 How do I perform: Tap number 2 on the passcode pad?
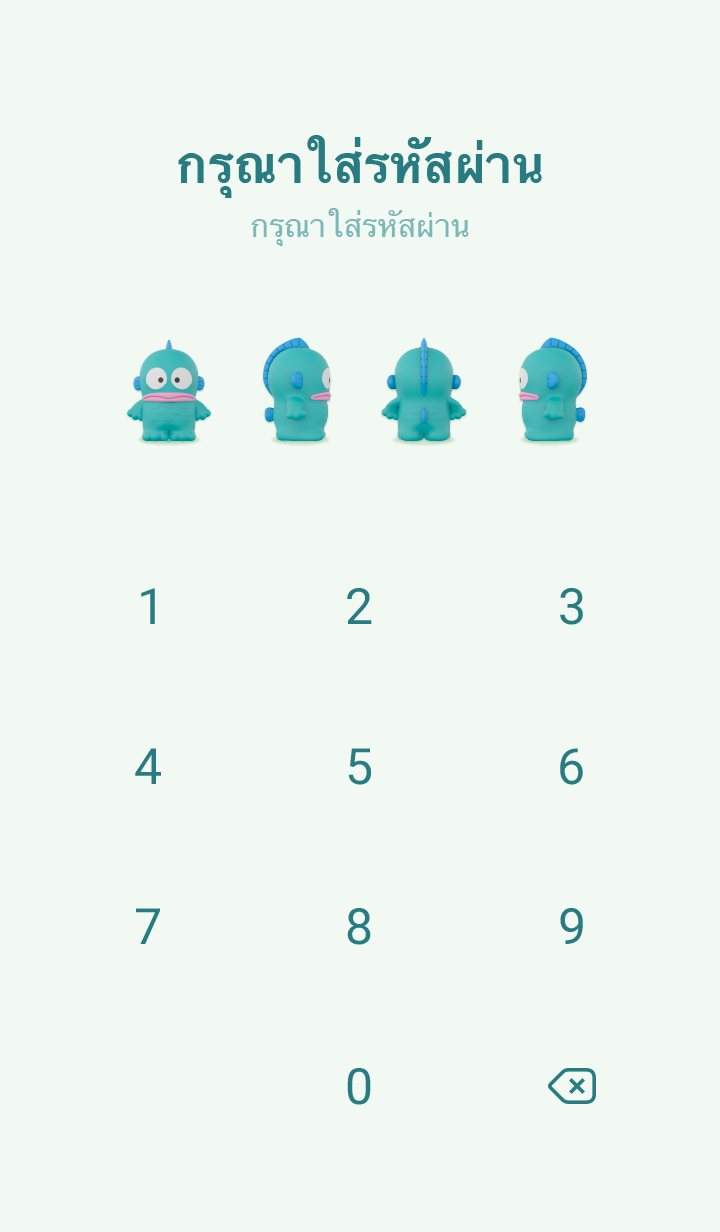tap(359, 607)
